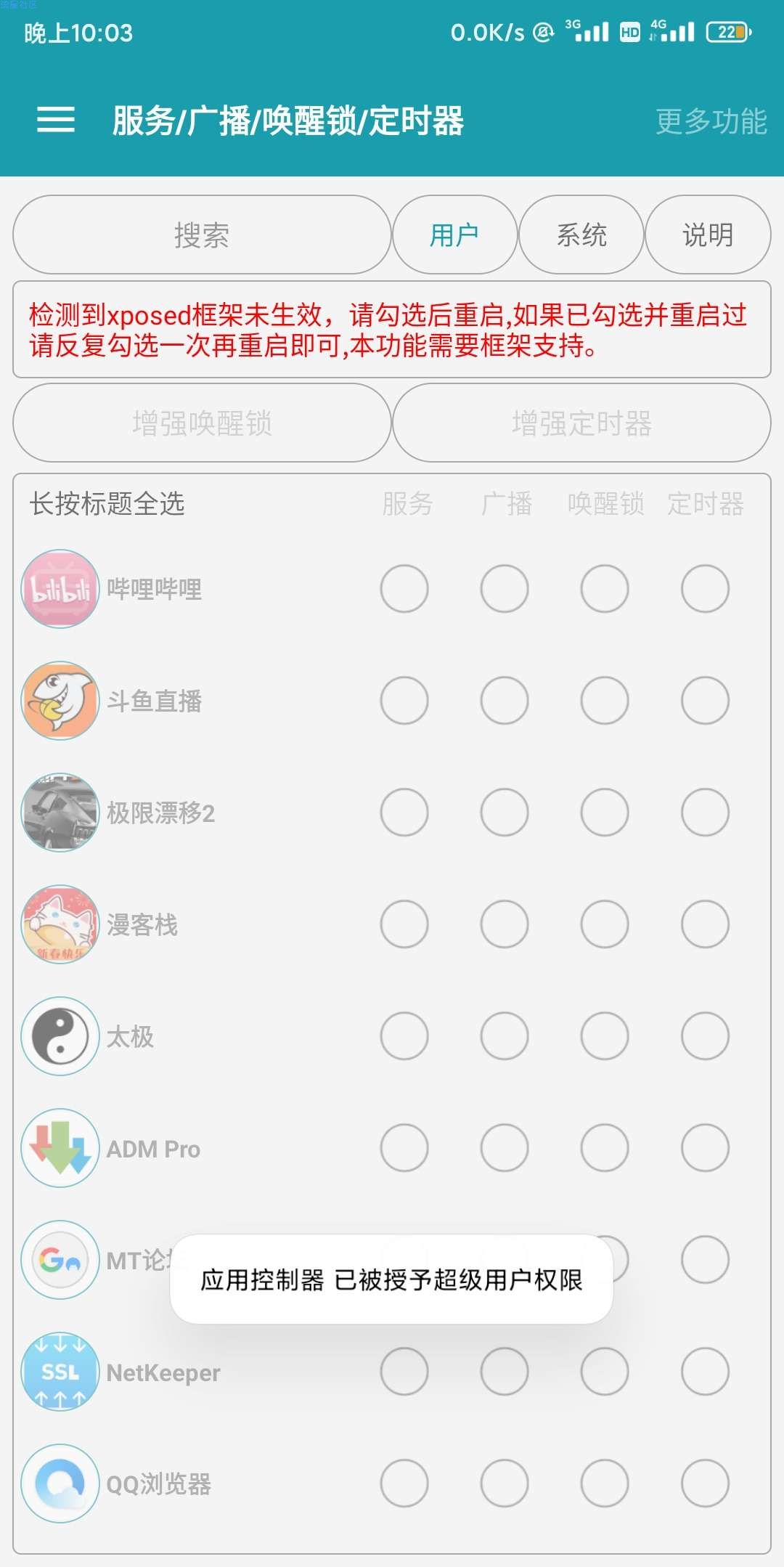The width and height of the screenshot is (784, 1567).
Task: Check 服务 circle for QQ浏览器
Action: (x=404, y=1483)
